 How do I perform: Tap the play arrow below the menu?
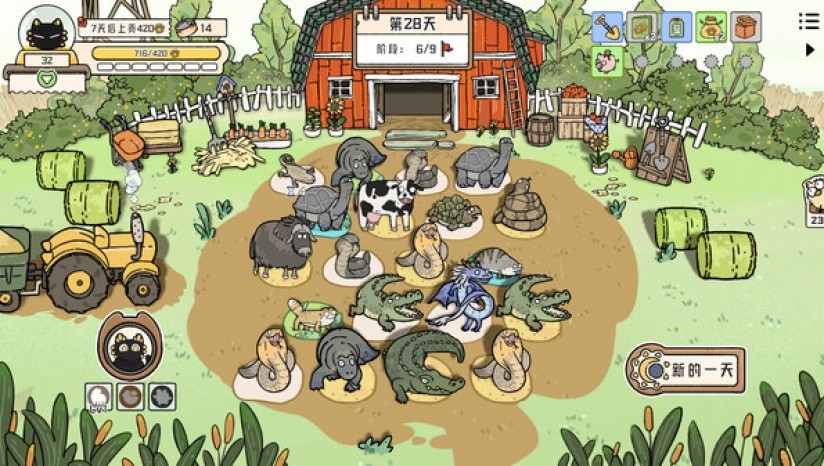coord(809,49)
